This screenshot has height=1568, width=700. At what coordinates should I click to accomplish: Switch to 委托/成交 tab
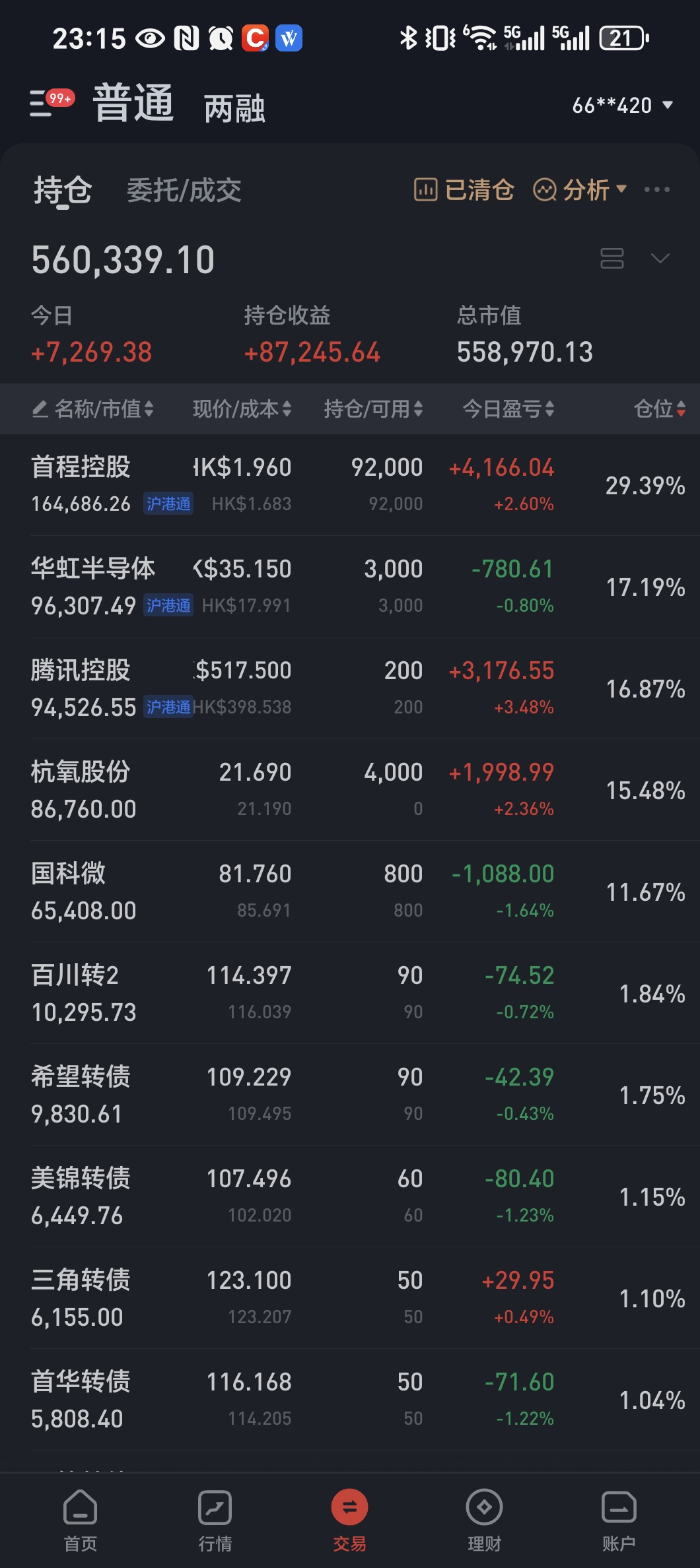[x=184, y=191]
